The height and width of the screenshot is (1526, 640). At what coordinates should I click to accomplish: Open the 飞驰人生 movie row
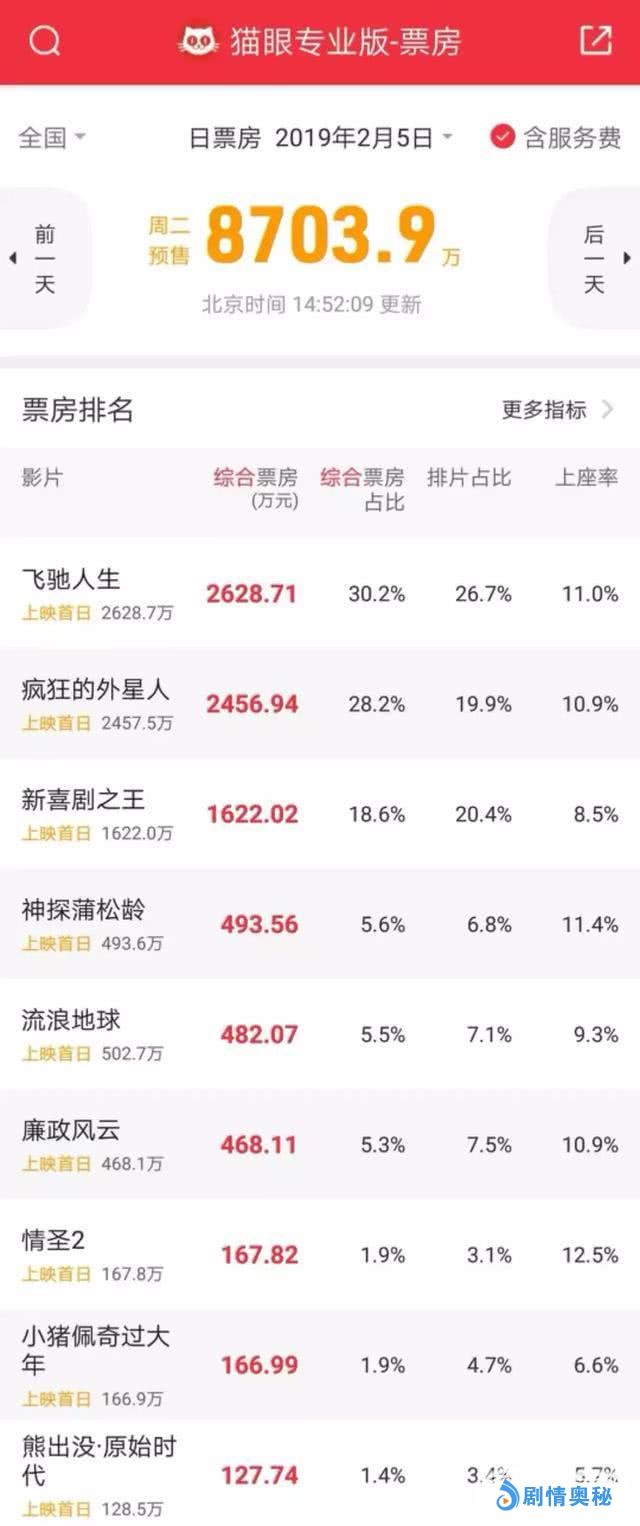(x=320, y=593)
